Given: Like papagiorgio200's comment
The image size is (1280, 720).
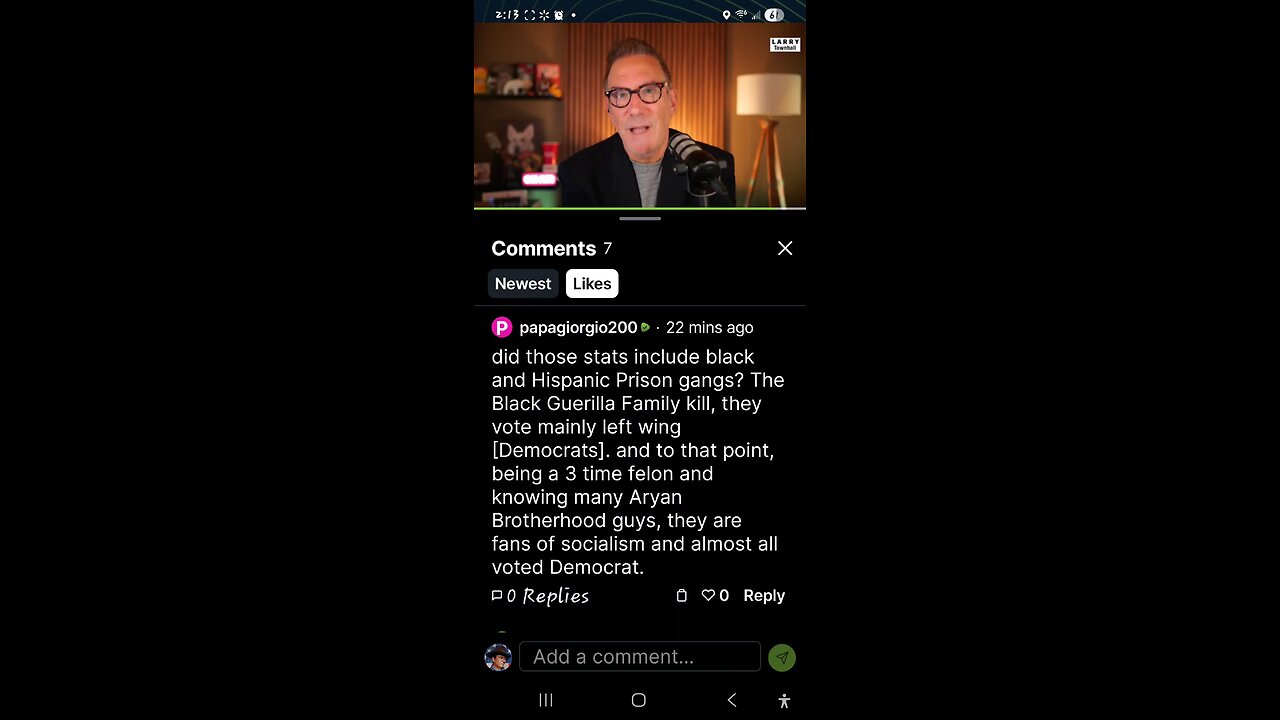Looking at the screenshot, I should point(708,595).
